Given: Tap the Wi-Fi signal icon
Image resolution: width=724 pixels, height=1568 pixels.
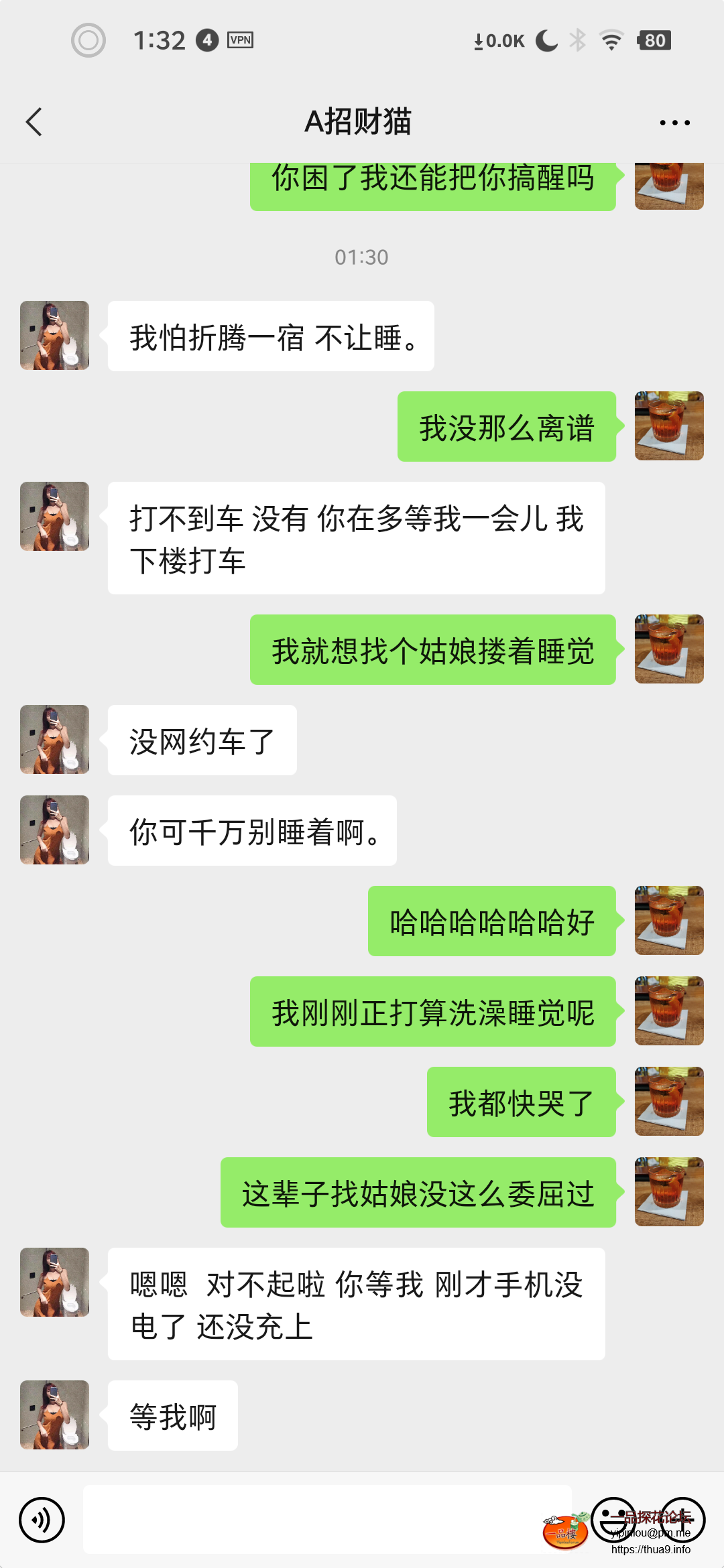Looking at the screenshot, I should (x=611, y=40).
